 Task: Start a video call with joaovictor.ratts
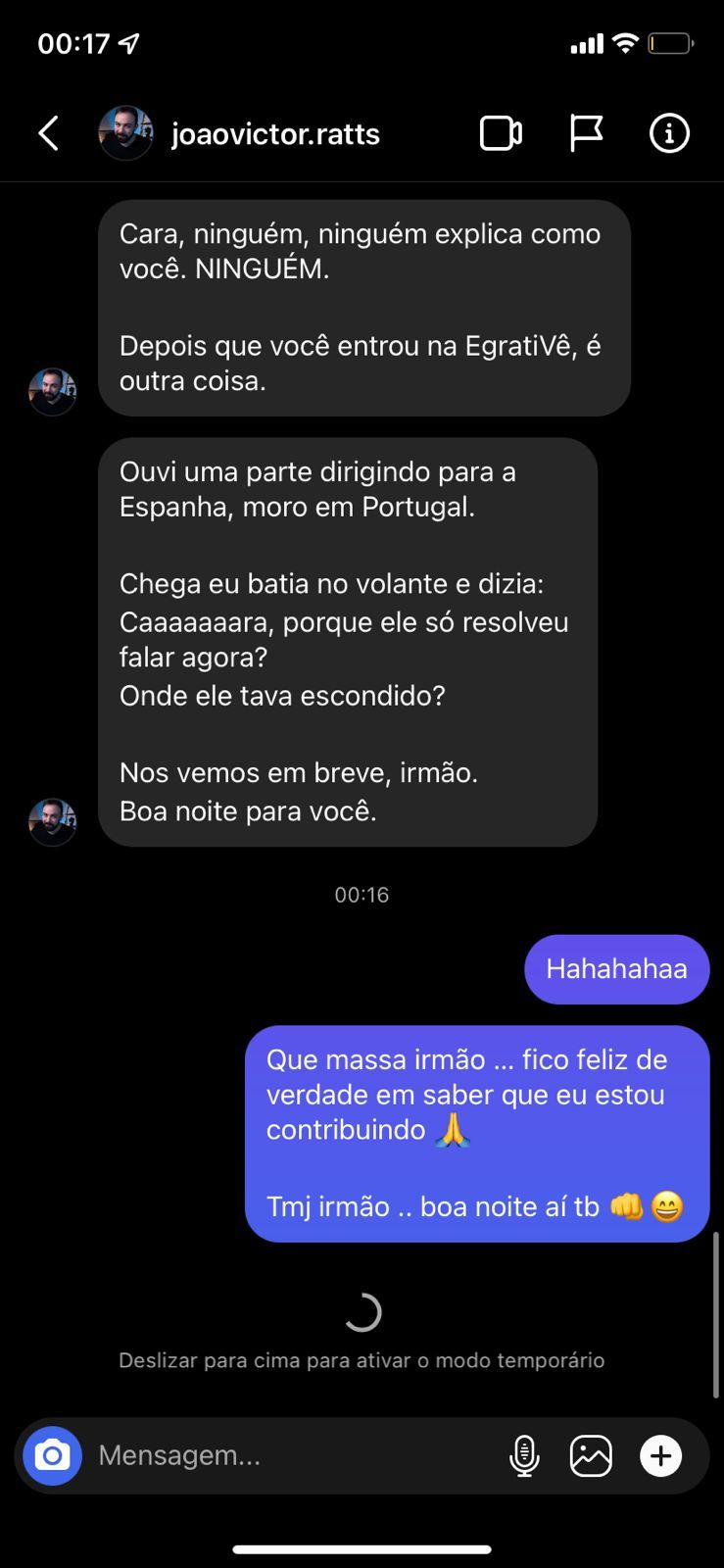coord(501,133)
